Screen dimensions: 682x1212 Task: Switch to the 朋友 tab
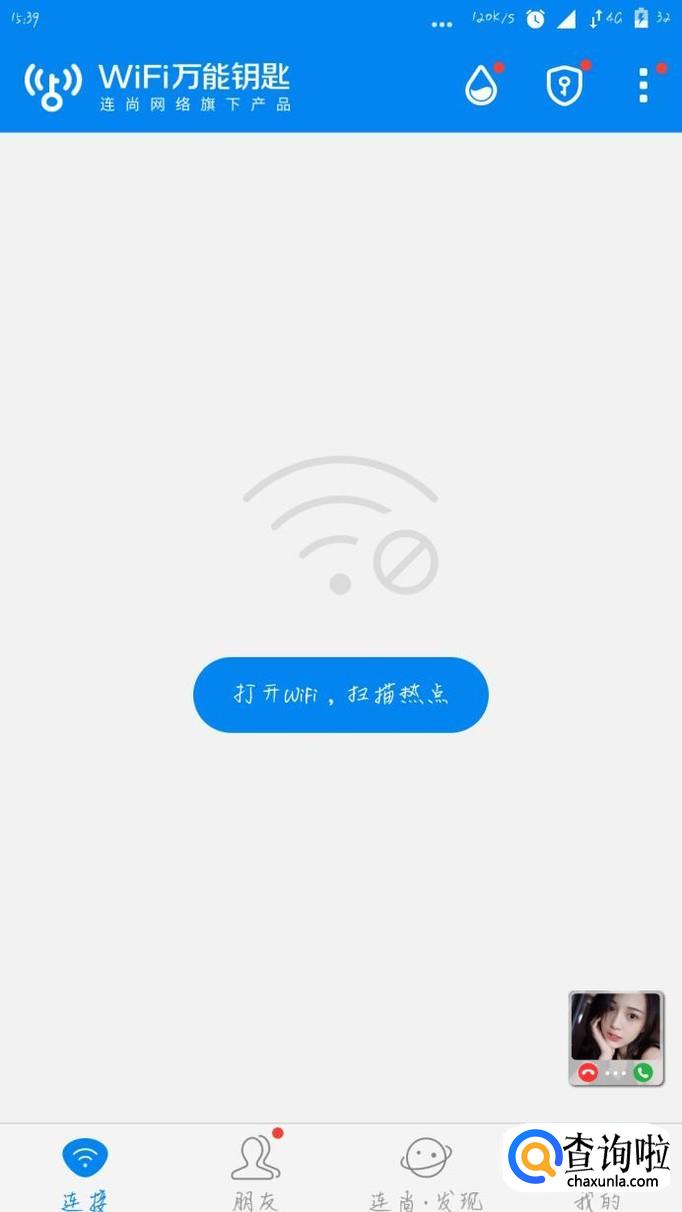pyautogui.click(x=255, y=1170)
